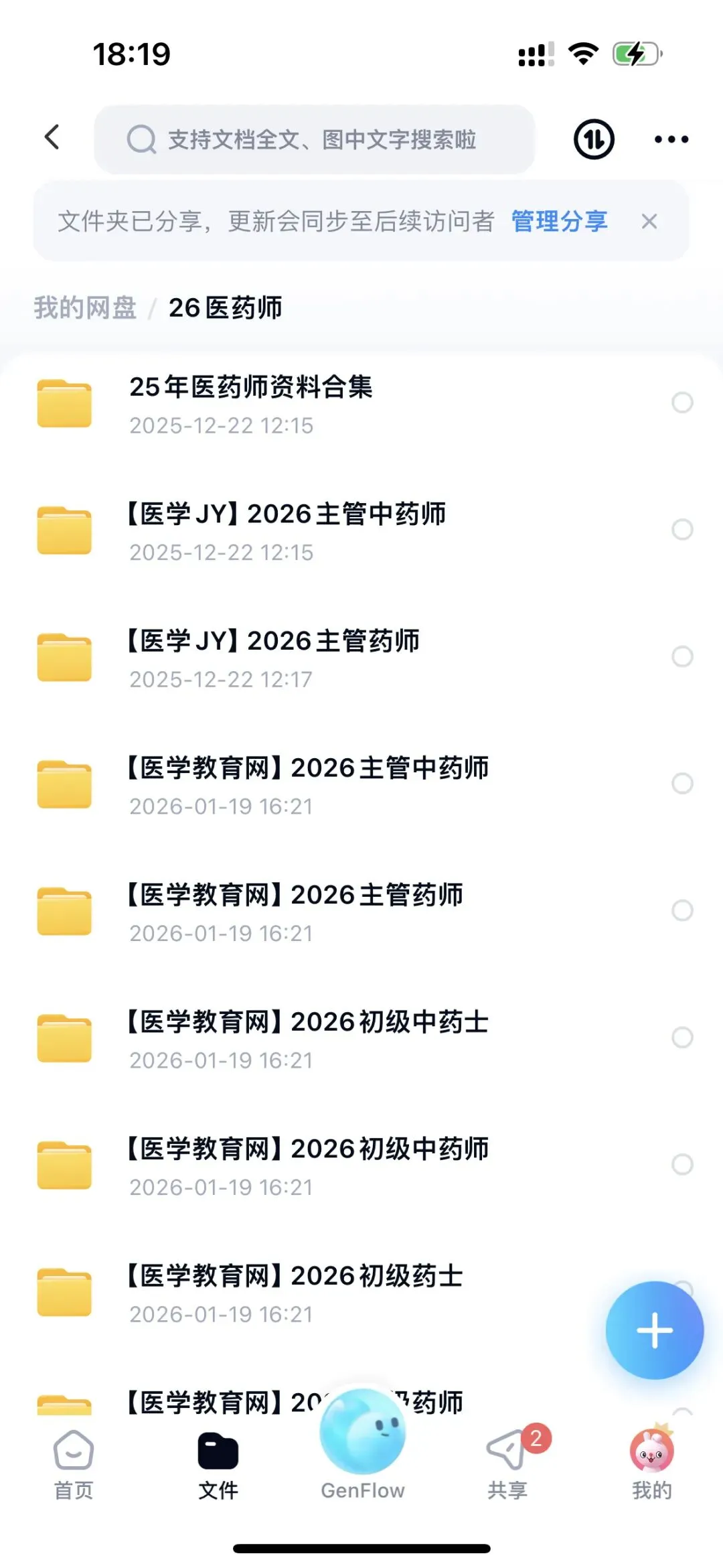723x1568 pixels.
Task: Select the【医学教育网】2026主管药师 folder checkbox
Action: tap(682, 910)
